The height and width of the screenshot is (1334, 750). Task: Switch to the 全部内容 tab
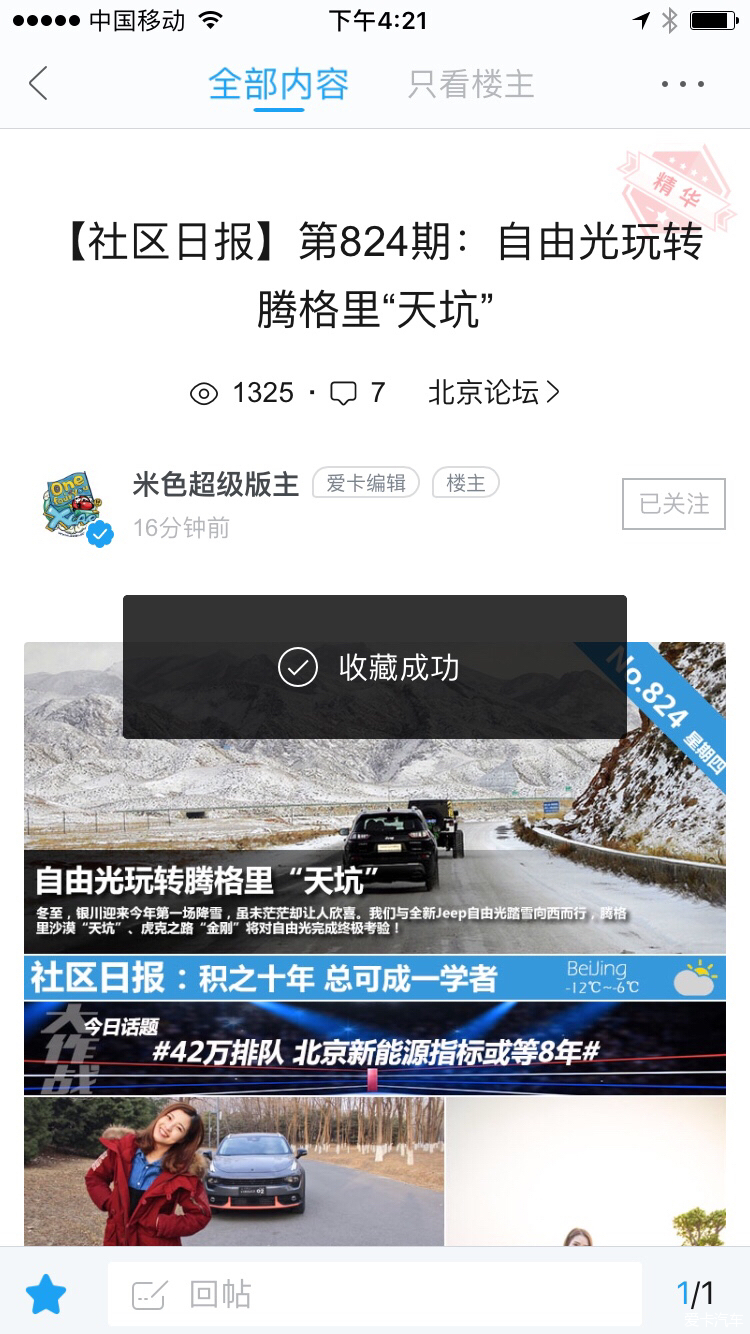point(278,84)
